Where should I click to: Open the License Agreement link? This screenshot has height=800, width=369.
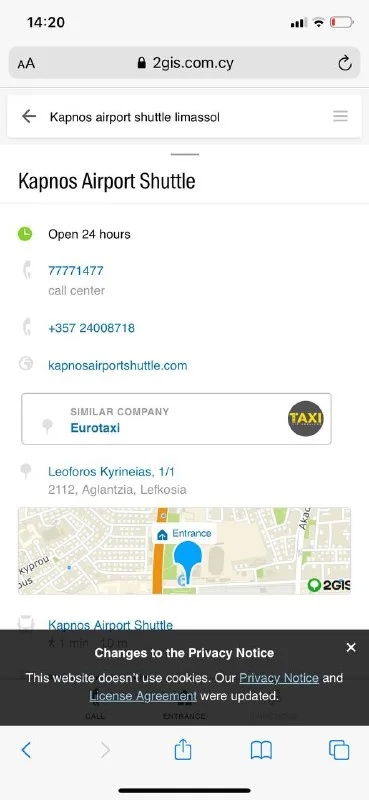143,696
